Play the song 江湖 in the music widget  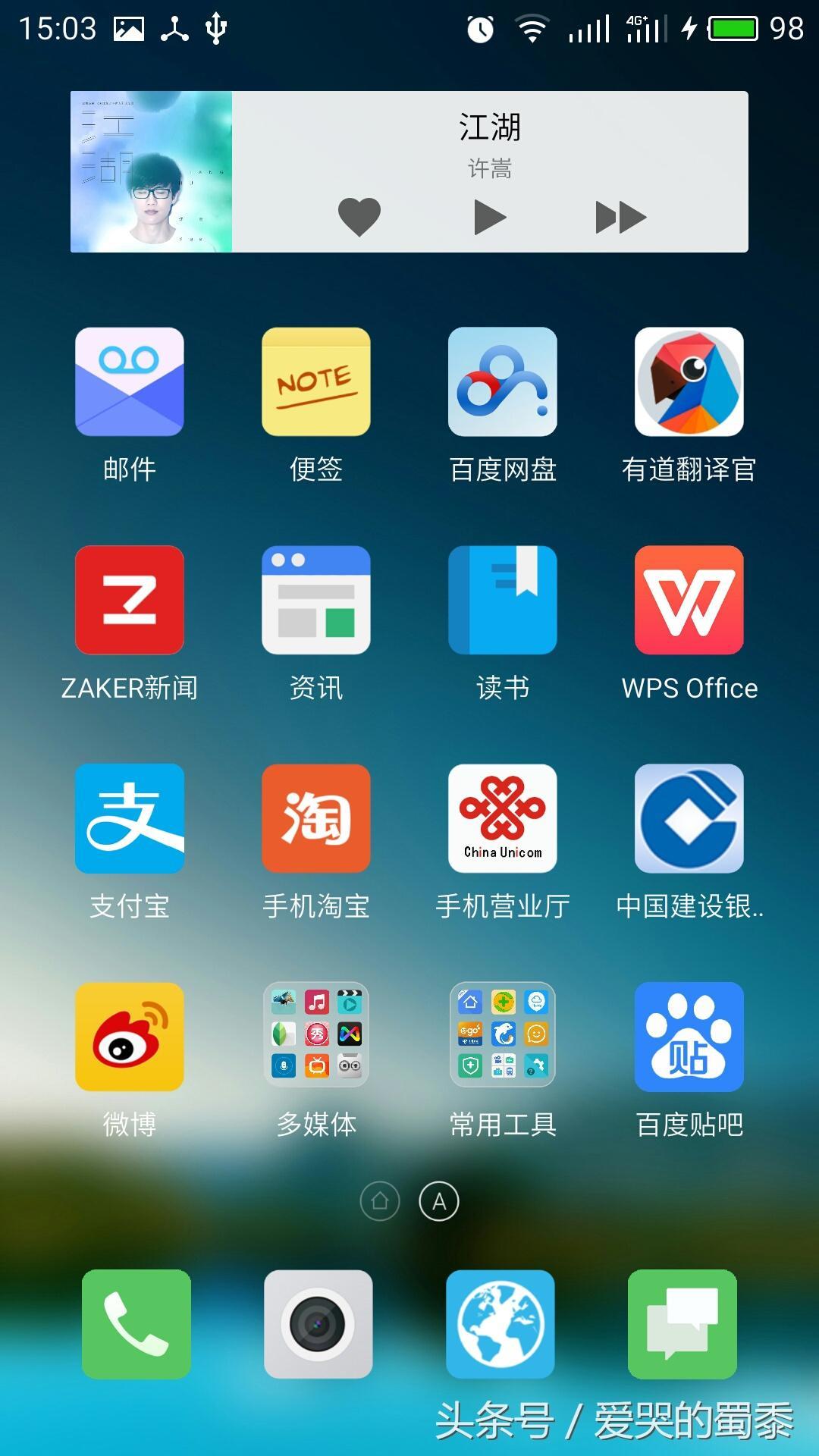point(490,218)
